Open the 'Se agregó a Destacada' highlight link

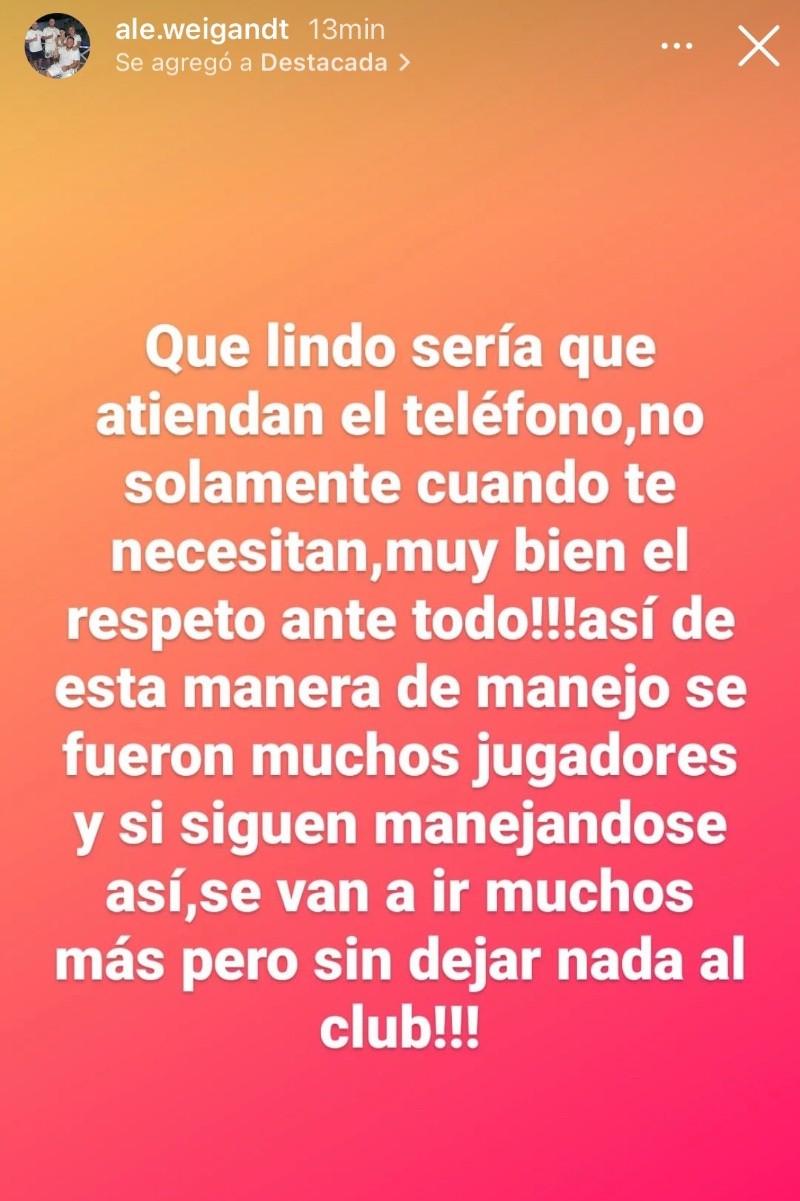click(262, 62)
